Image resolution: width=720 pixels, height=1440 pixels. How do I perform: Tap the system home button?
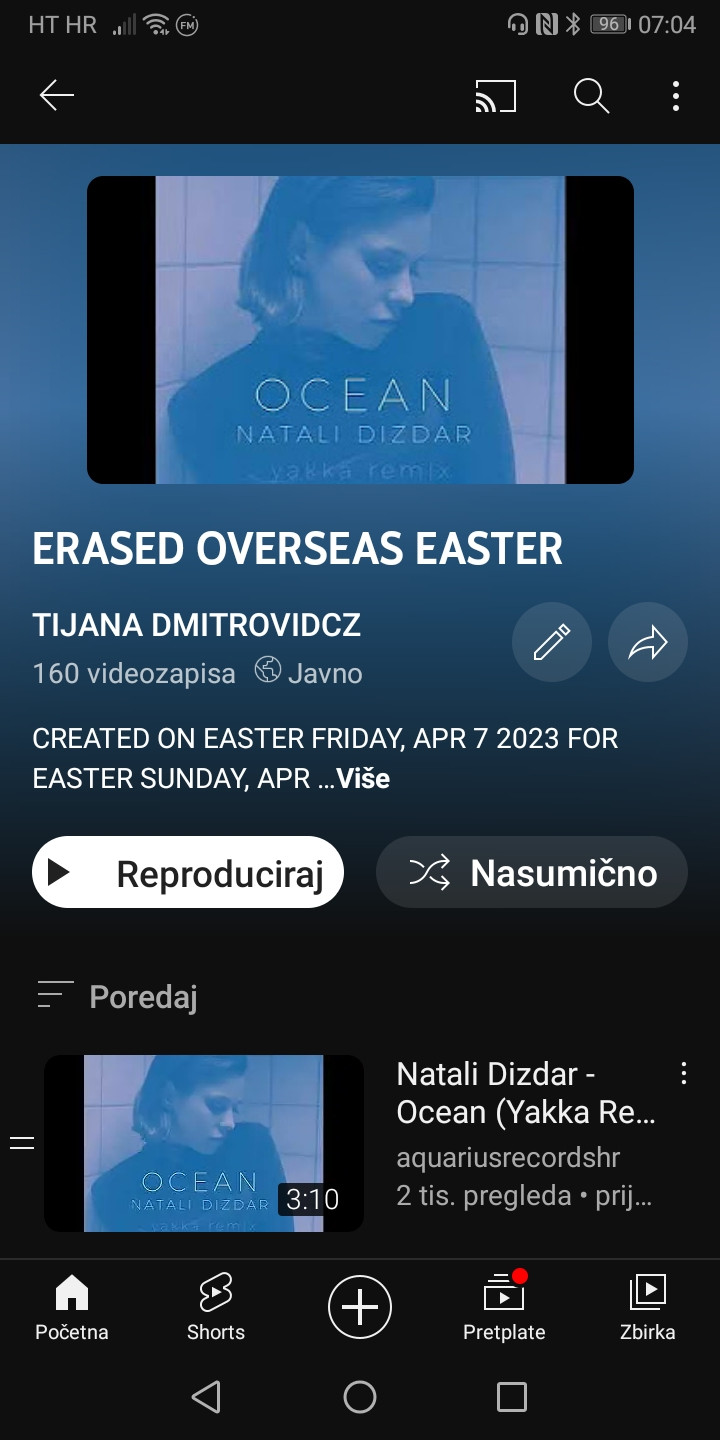[360, 1397]
